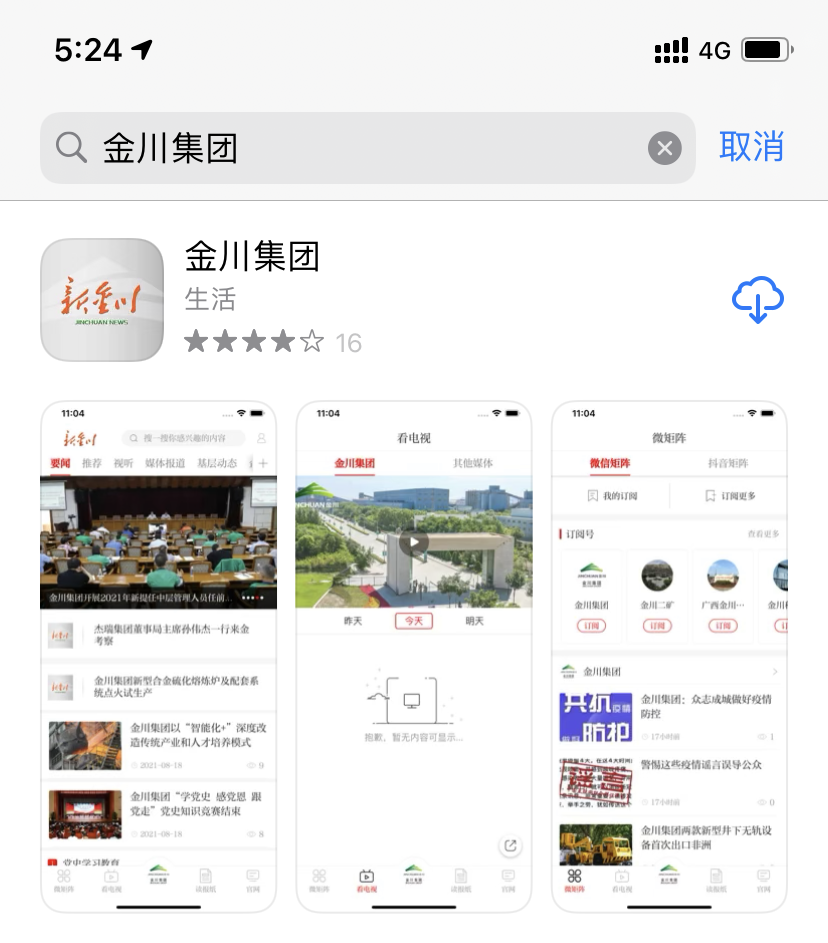Screen dimensions: 828x943
Task: Tap the share icon on the TV screen
Action: [x=508, y=847]
